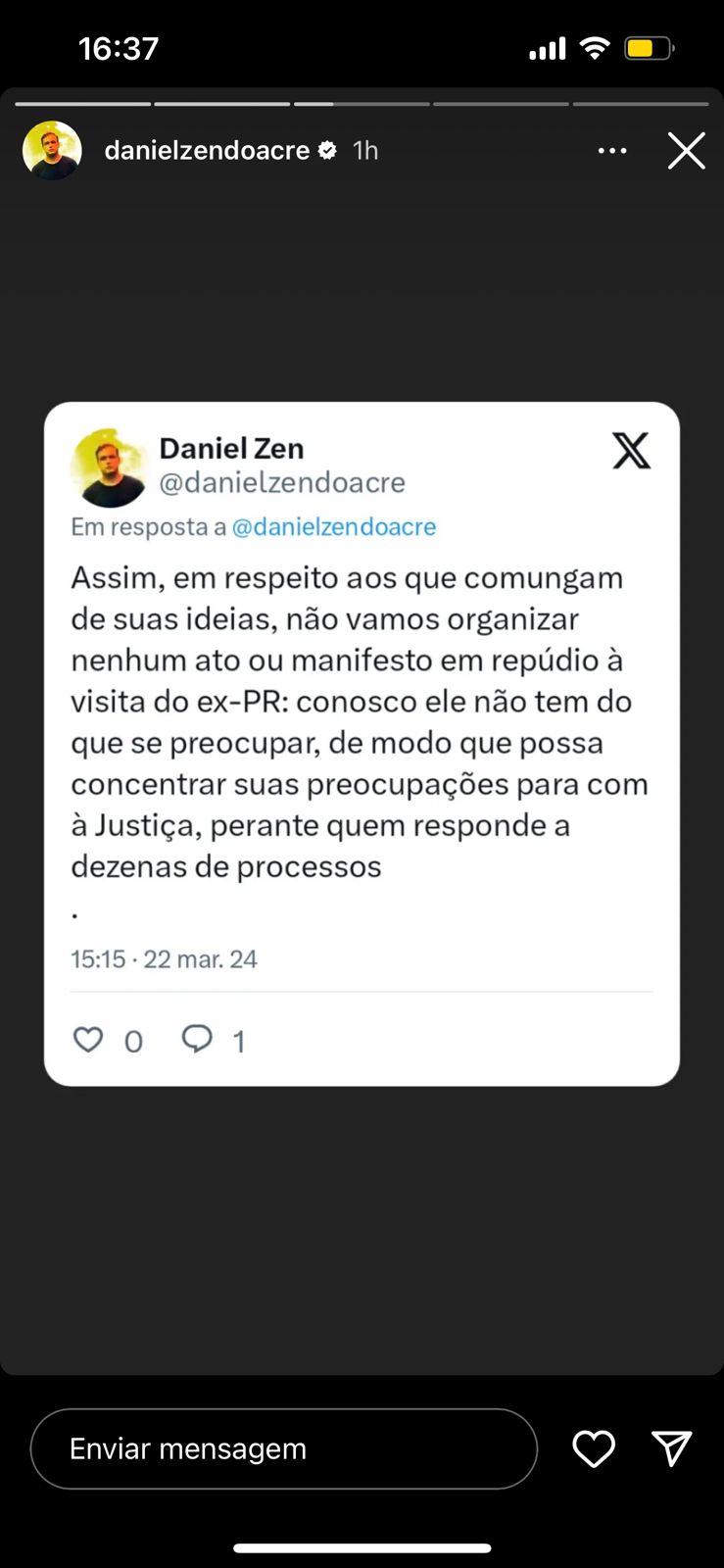
Task: Open danielzendoacre profile picture
Action: (52, 150)
